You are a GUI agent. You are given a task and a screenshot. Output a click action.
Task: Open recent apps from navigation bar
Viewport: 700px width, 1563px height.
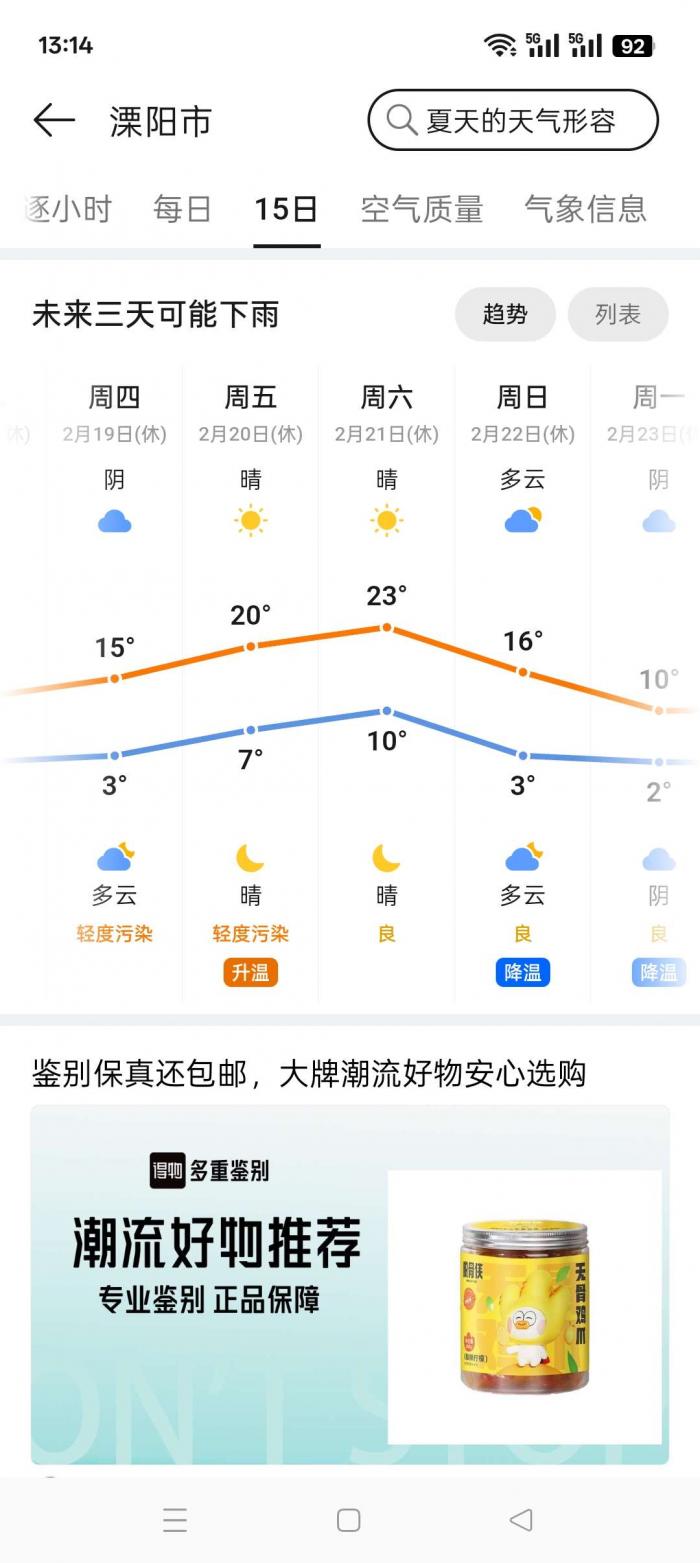(175, 1520)
